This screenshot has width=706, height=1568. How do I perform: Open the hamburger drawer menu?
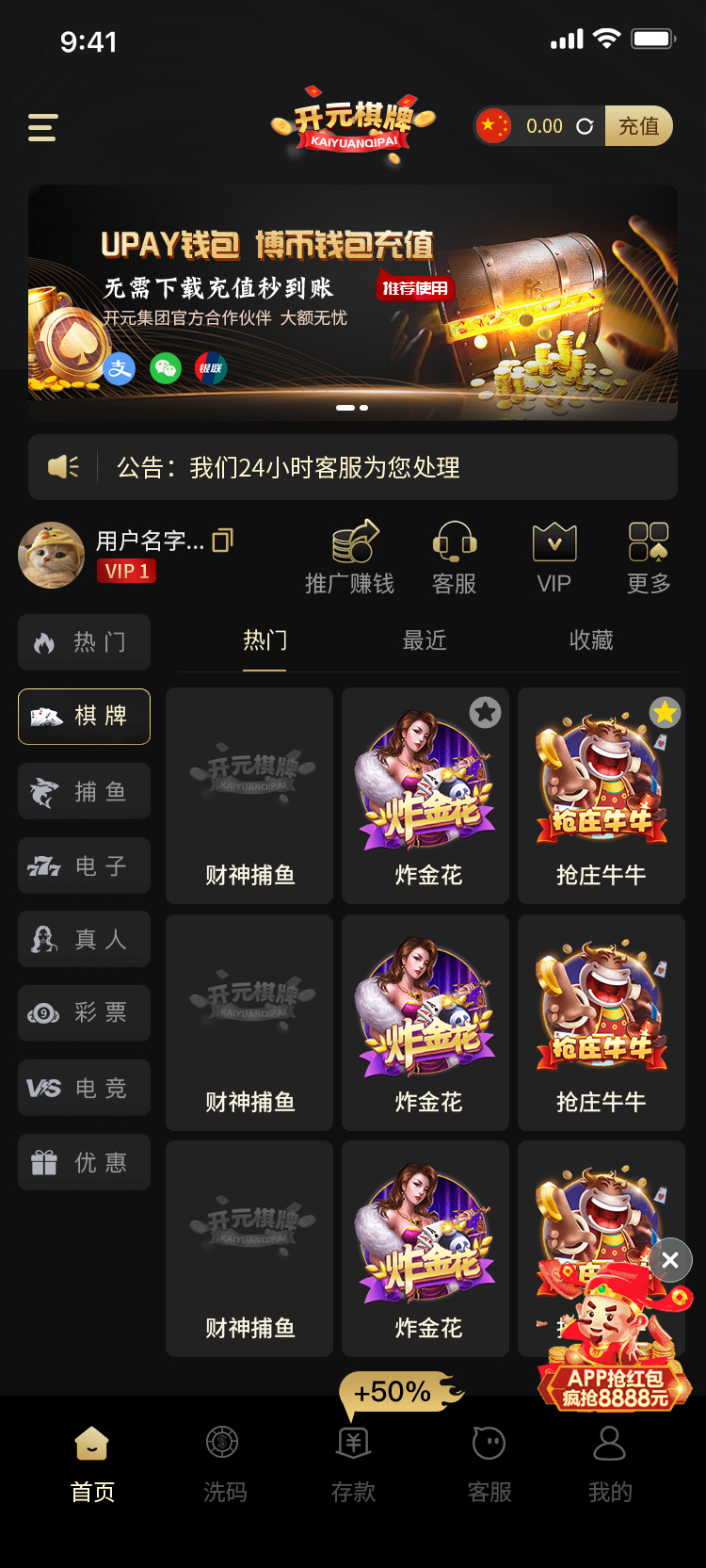coord(42,127)
